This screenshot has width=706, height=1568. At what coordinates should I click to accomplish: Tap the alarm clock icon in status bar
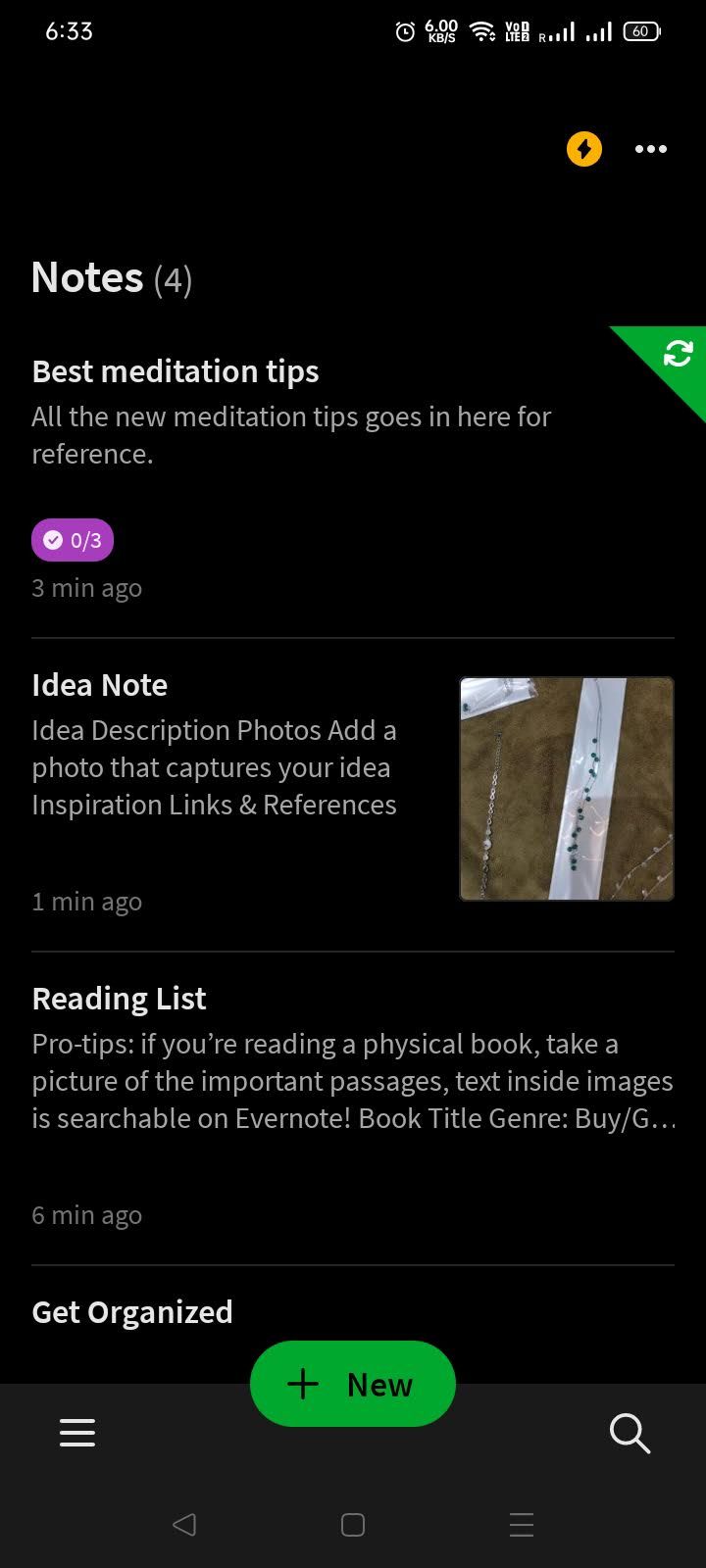[x=405, y=31]
